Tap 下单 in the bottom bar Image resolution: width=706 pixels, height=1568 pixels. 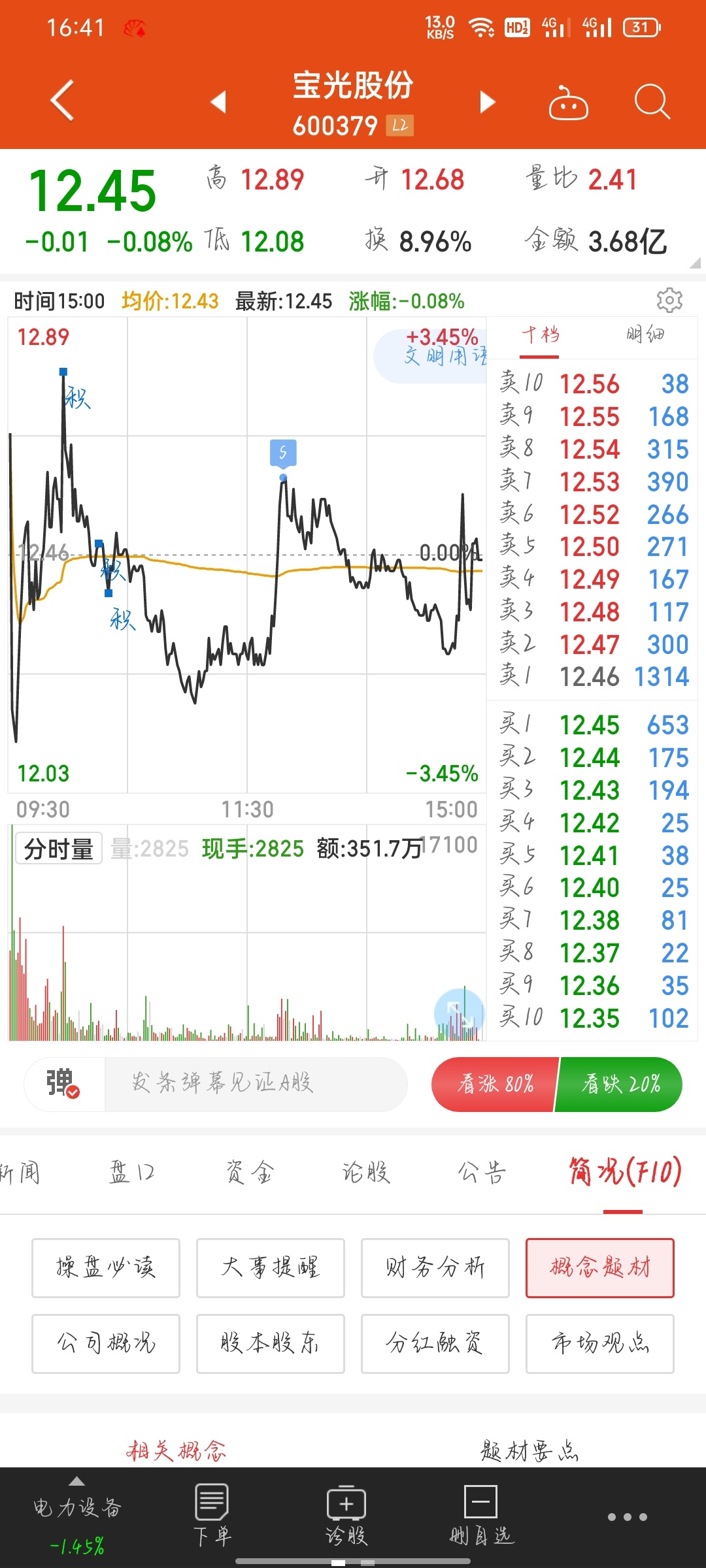tap(212, 1516)
